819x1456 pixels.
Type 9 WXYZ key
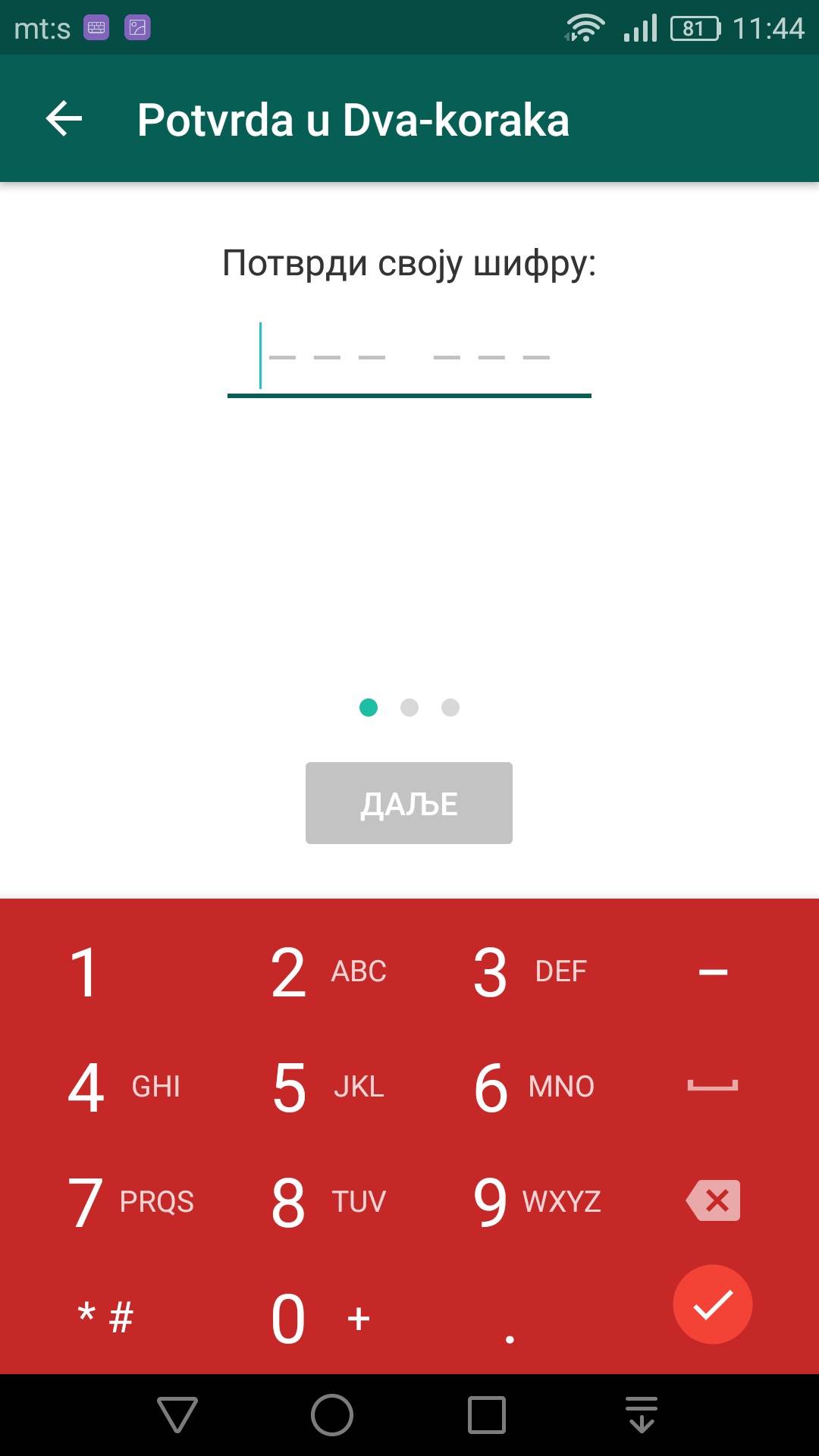510,1202
